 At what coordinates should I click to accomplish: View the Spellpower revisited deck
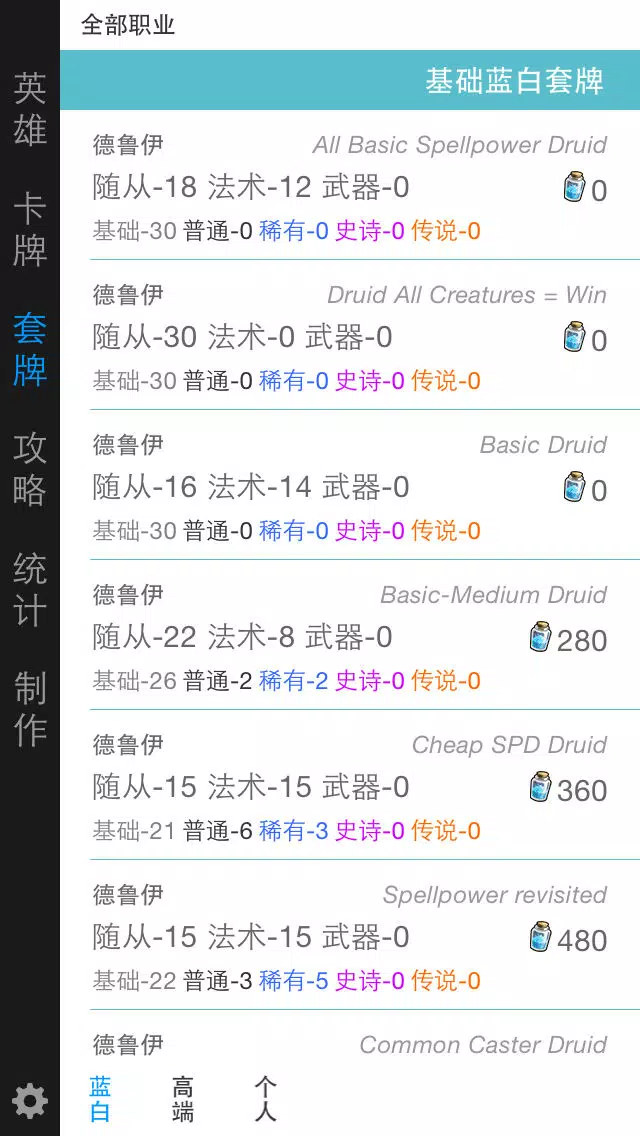(350, 936)
